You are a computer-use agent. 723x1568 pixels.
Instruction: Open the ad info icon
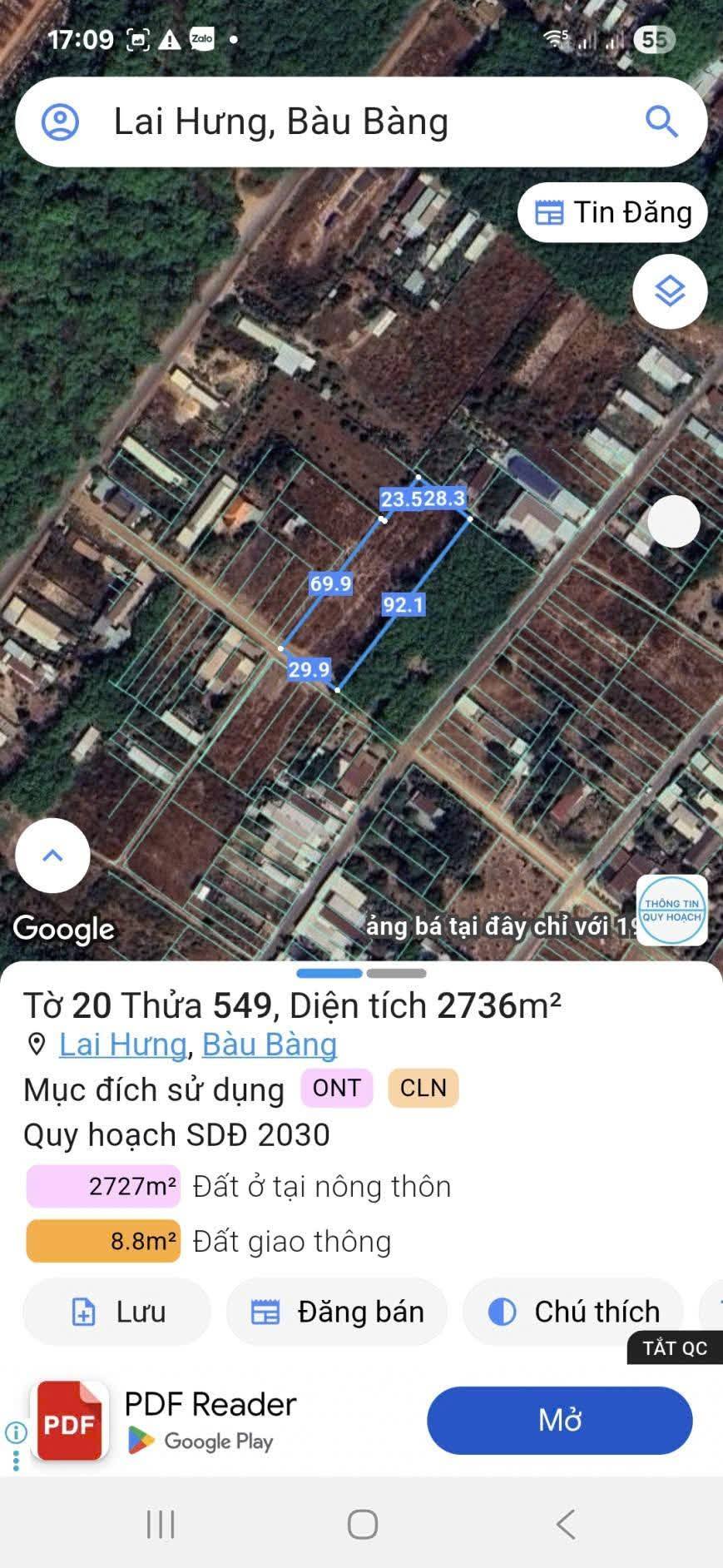[x=16, y=1432]
